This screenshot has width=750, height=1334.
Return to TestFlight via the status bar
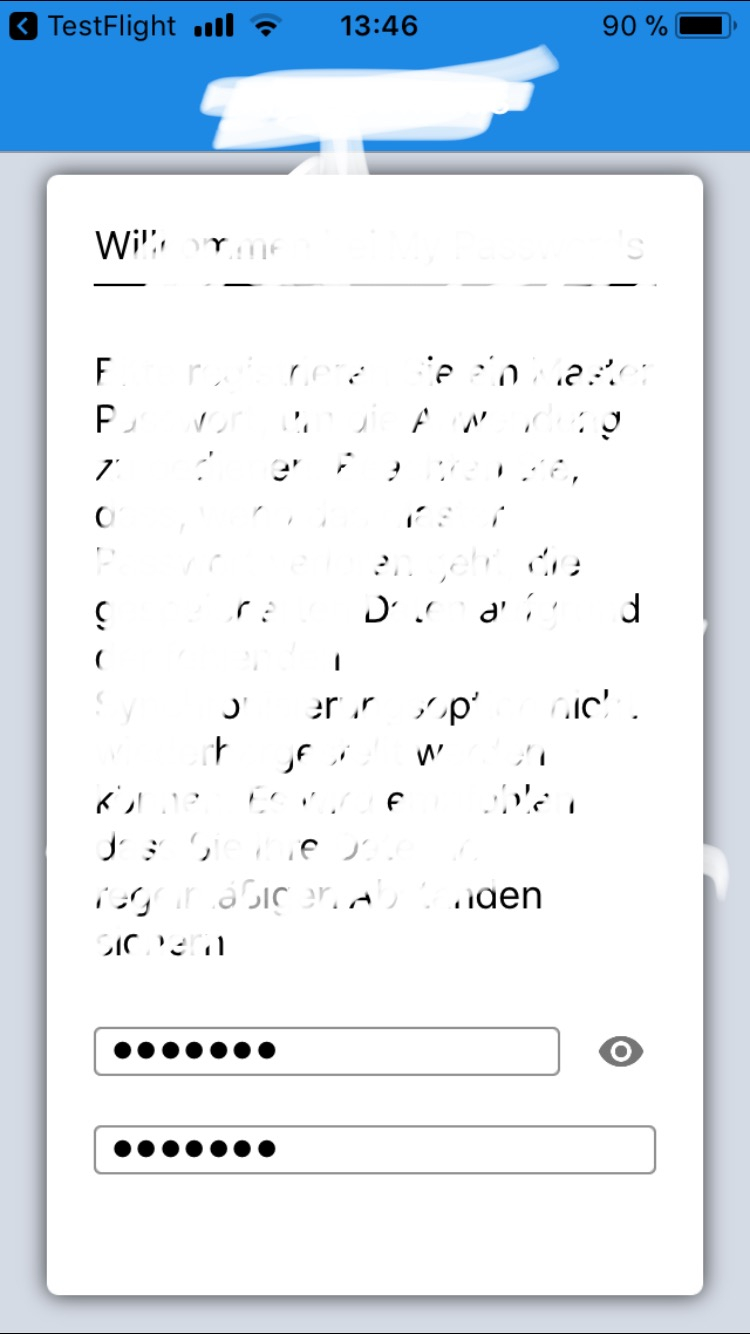(92, 26)
